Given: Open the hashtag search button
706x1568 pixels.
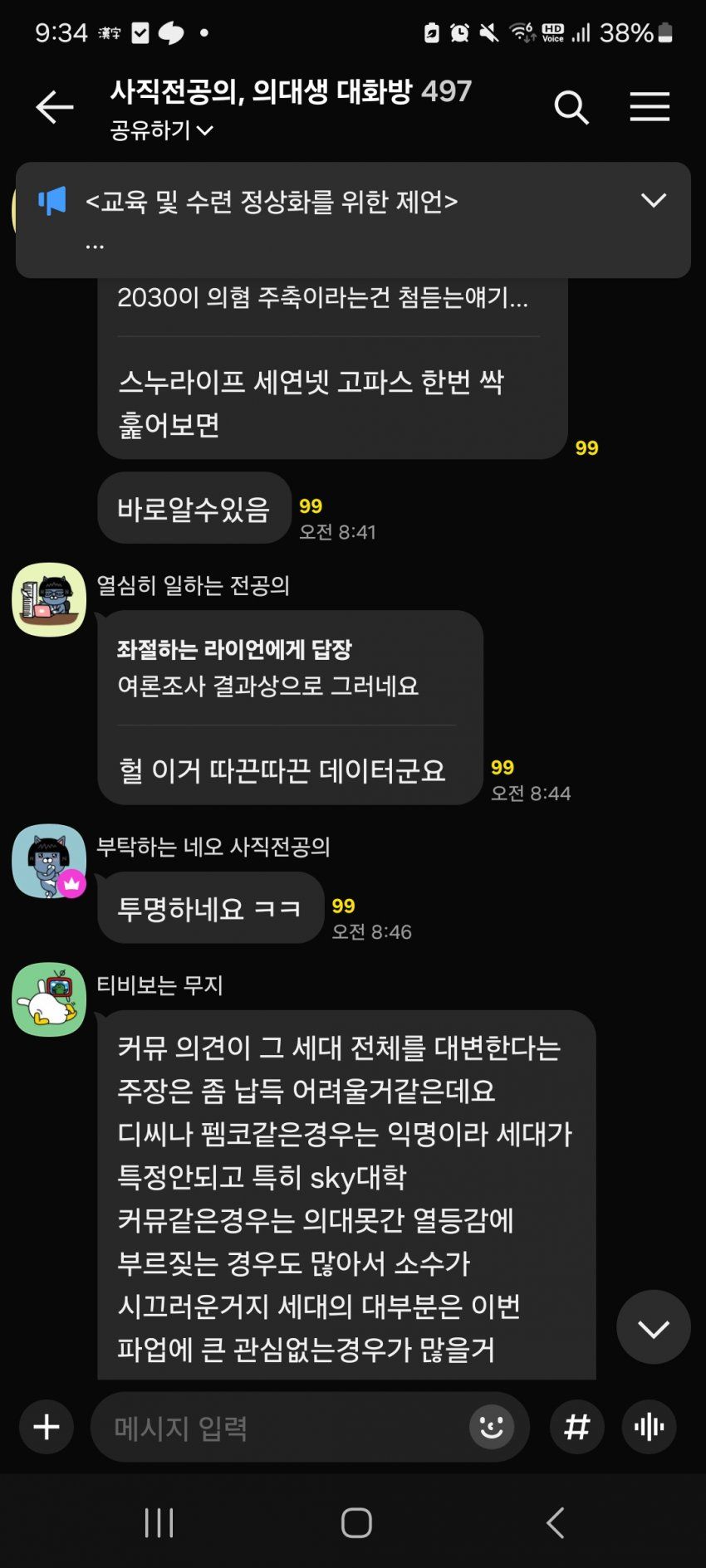Looking at the screenshot, I should (576, 1427).
